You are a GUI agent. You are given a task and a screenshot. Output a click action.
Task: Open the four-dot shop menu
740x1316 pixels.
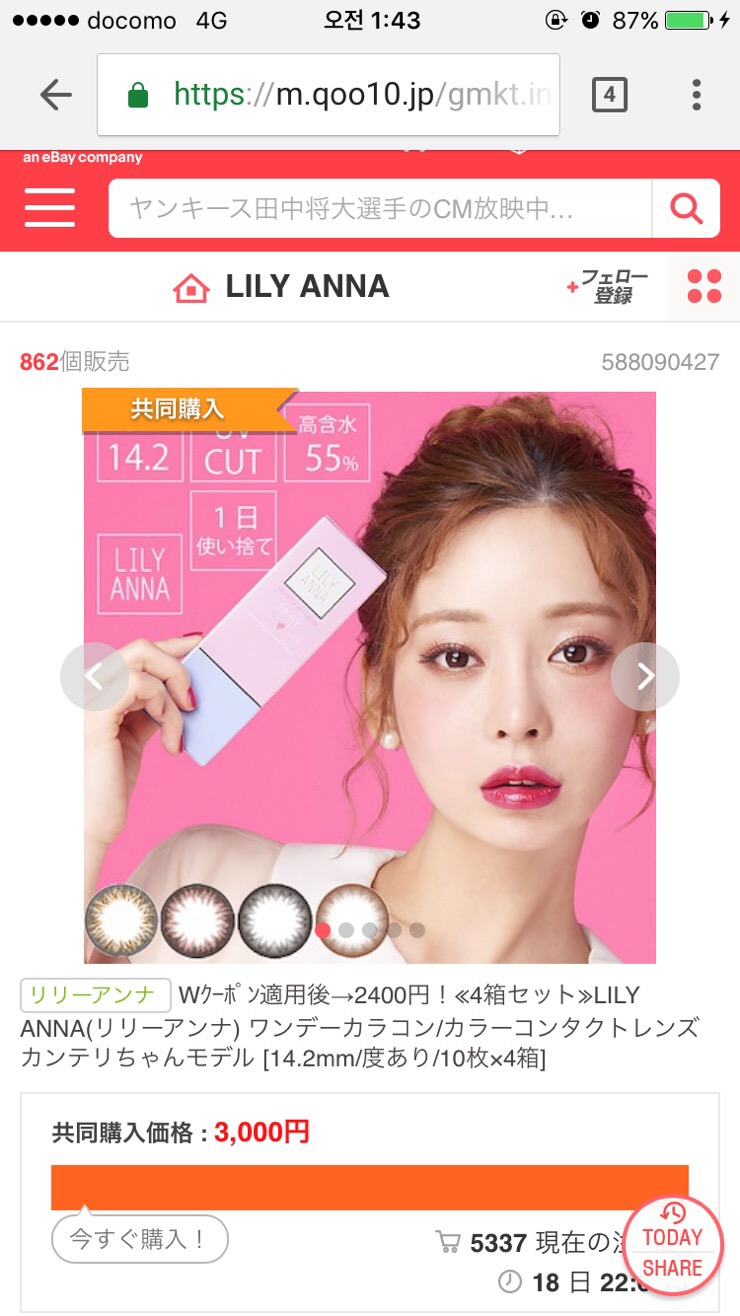pyautogui.click(x=704, y=287)
